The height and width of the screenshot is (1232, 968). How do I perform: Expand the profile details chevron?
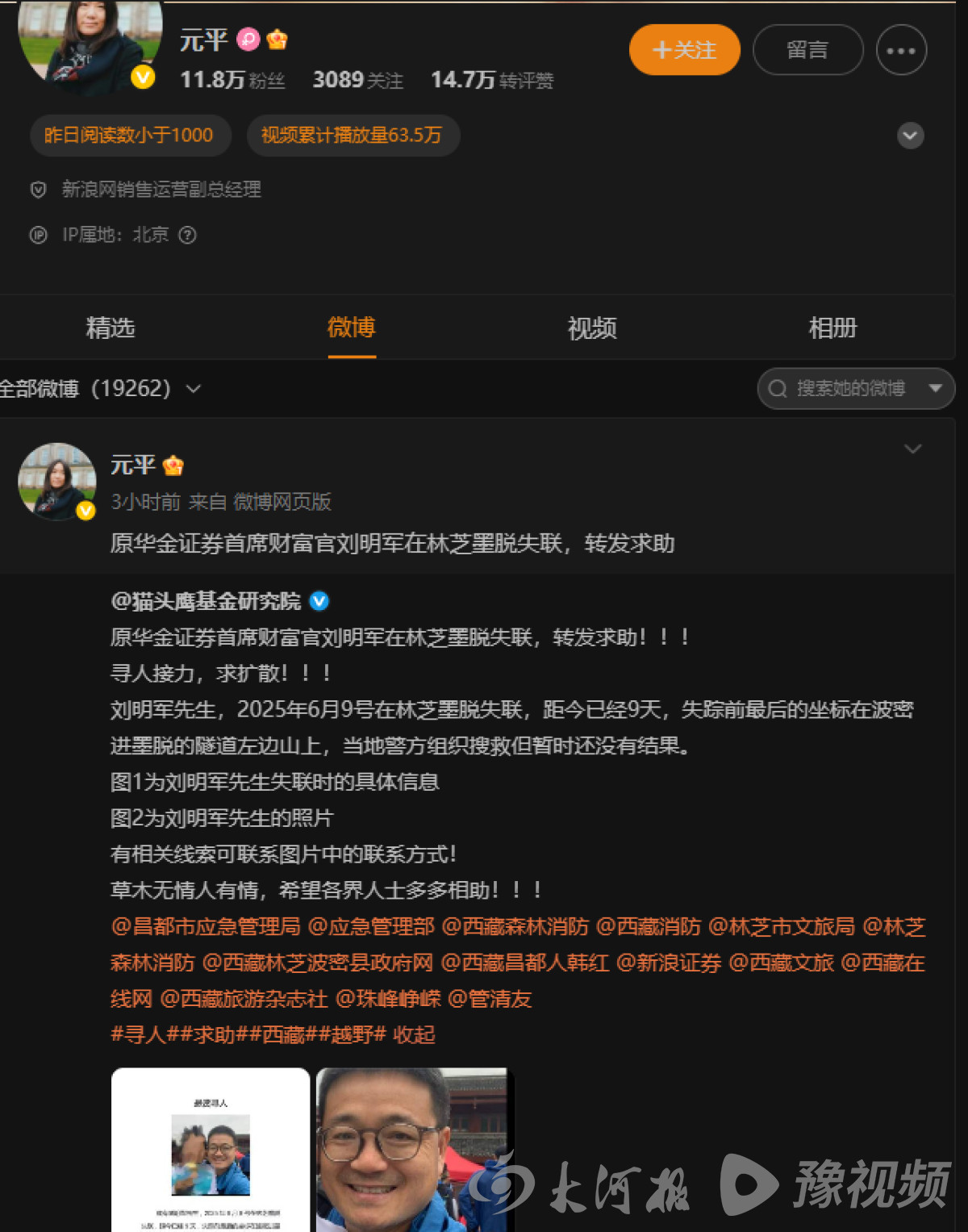click(910, 136)
